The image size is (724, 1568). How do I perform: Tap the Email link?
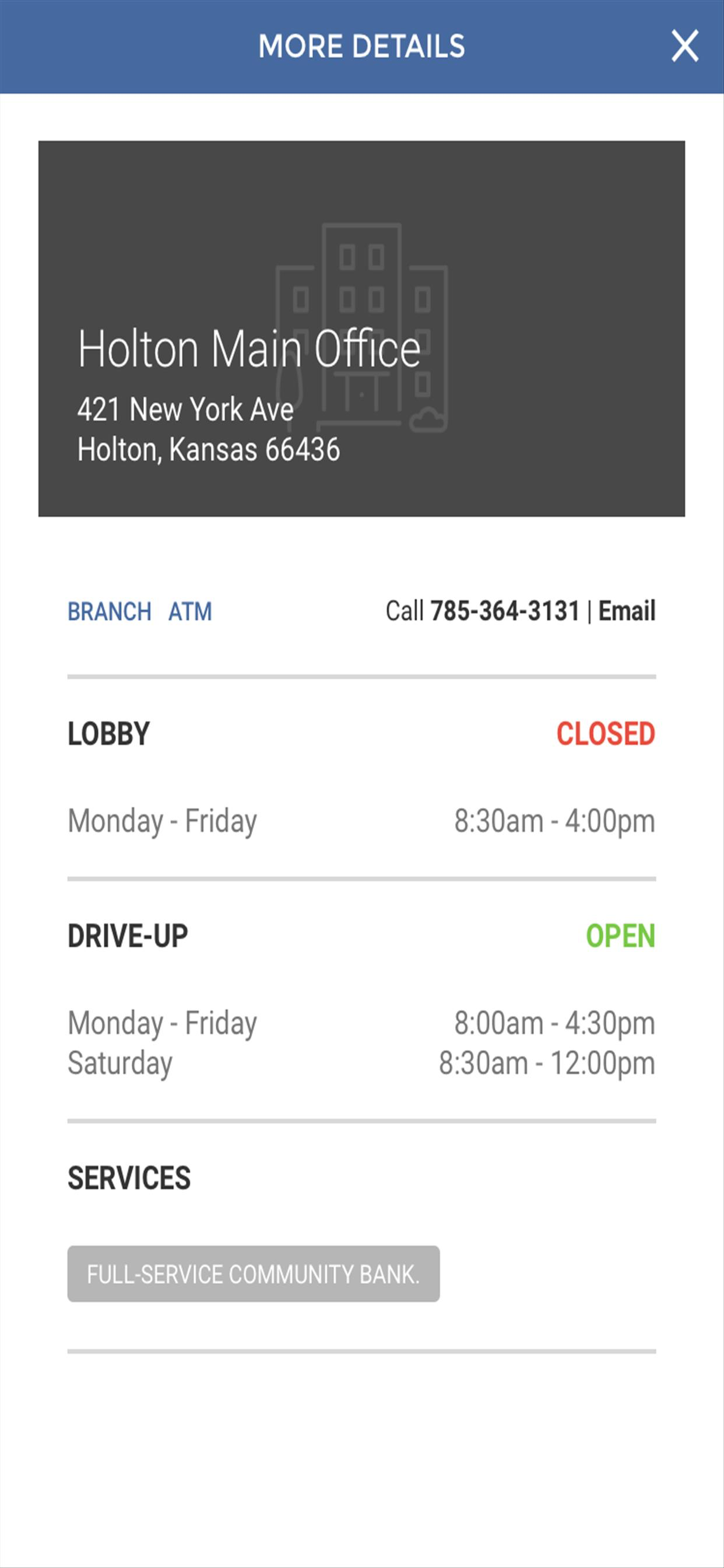[627, 611]
